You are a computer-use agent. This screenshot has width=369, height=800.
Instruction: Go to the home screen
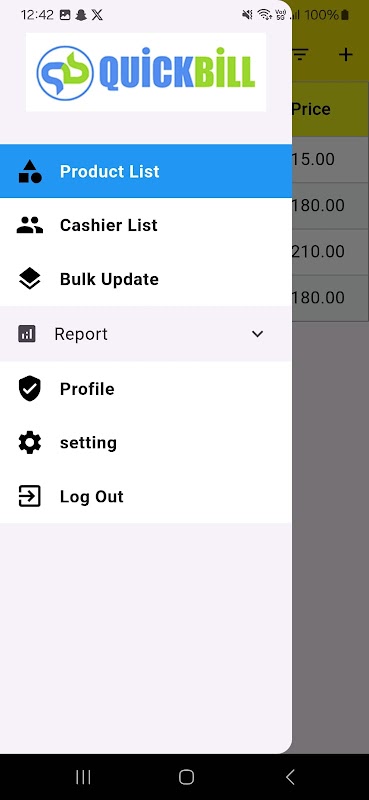(x=186, y=777)
